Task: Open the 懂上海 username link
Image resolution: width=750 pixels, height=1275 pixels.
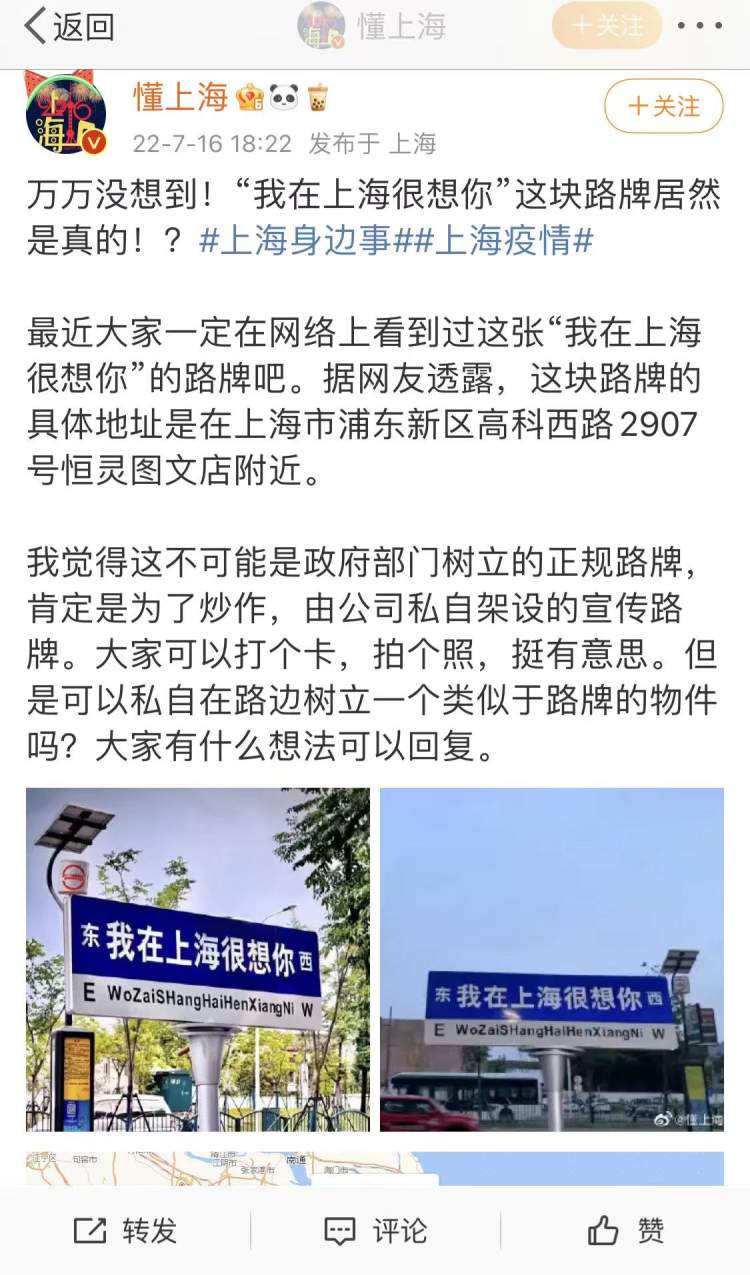Action: coord(181,97)
